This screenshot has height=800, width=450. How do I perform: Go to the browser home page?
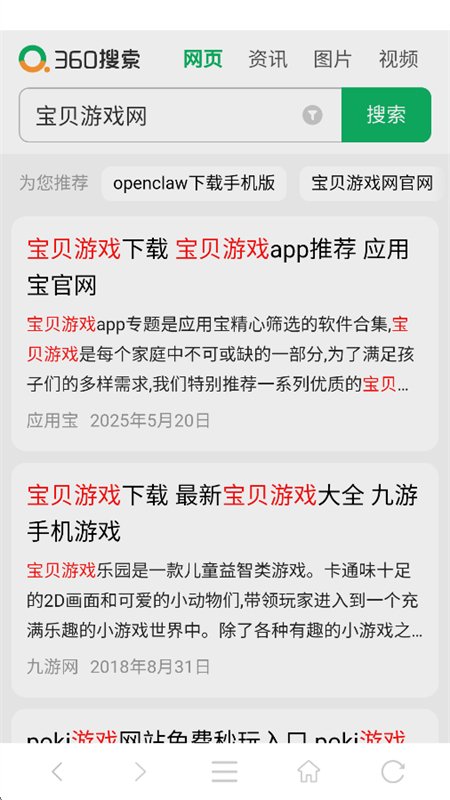pyautogui.click(x=309, y=771)
